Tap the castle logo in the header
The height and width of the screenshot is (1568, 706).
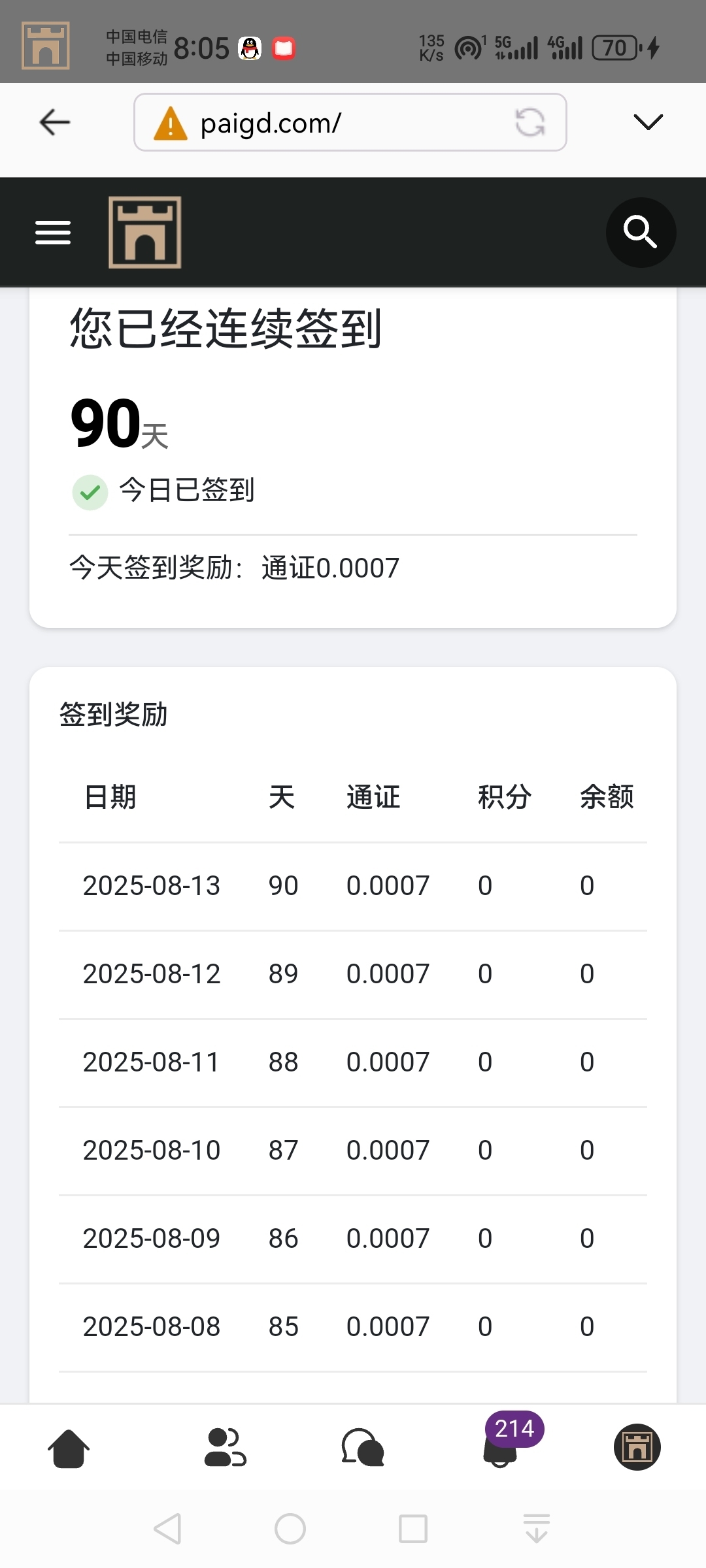click(144, 232)
